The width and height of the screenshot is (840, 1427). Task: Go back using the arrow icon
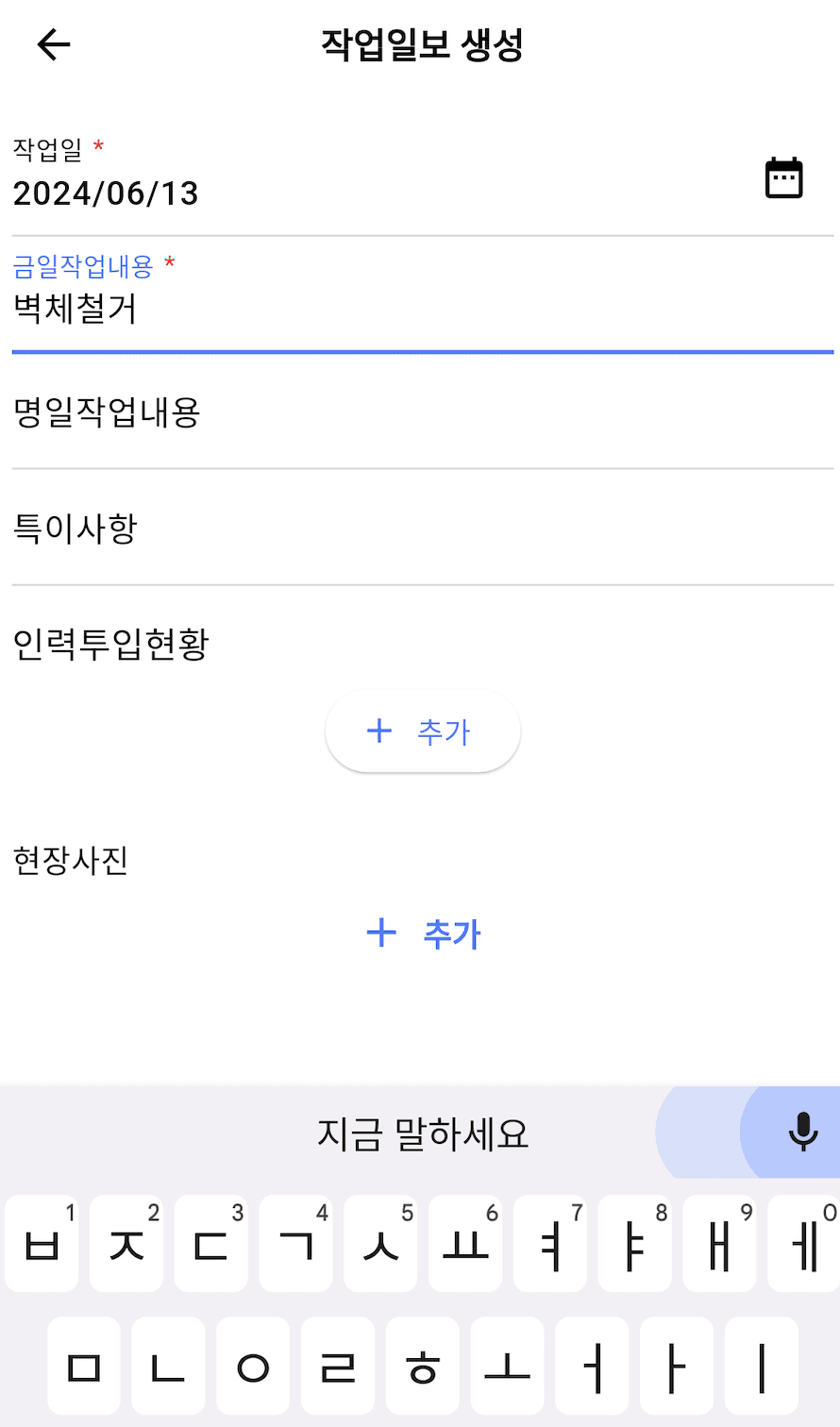point(54,44)
